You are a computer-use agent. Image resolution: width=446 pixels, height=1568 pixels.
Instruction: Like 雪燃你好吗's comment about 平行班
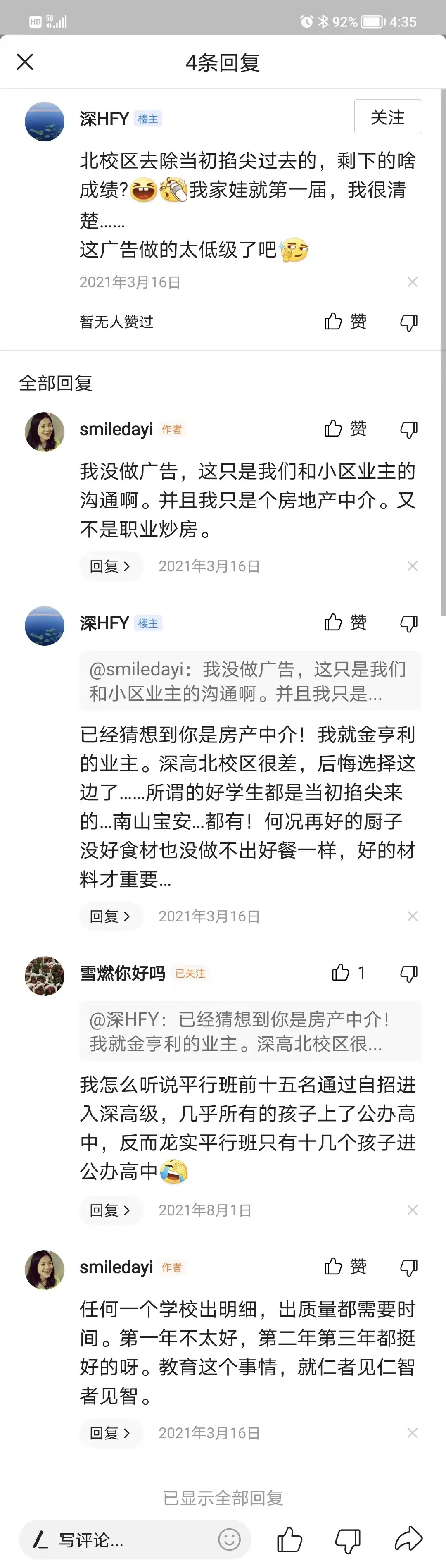click(x=347, y=973)
